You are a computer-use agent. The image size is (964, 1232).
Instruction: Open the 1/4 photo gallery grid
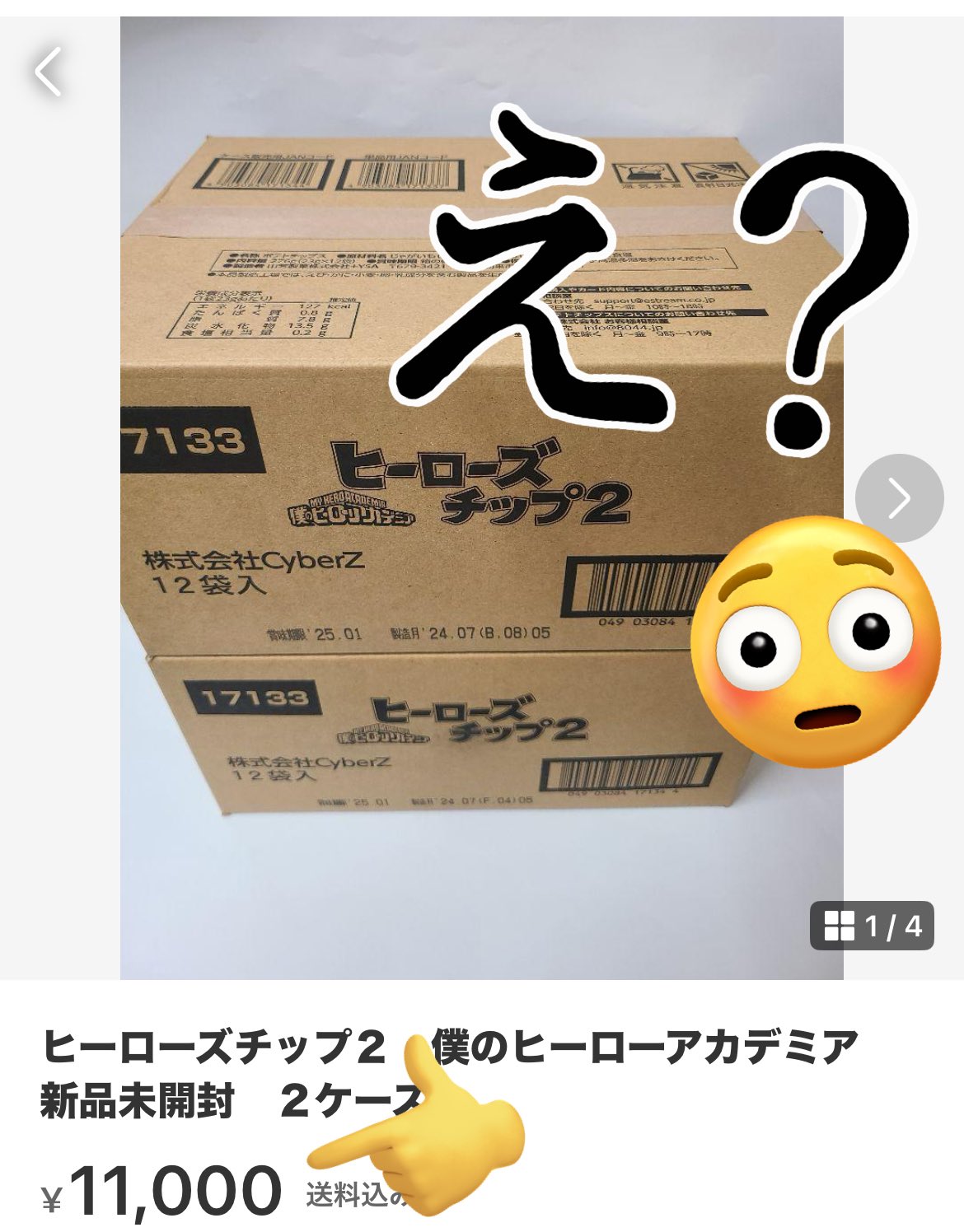(x=872, y=926)
